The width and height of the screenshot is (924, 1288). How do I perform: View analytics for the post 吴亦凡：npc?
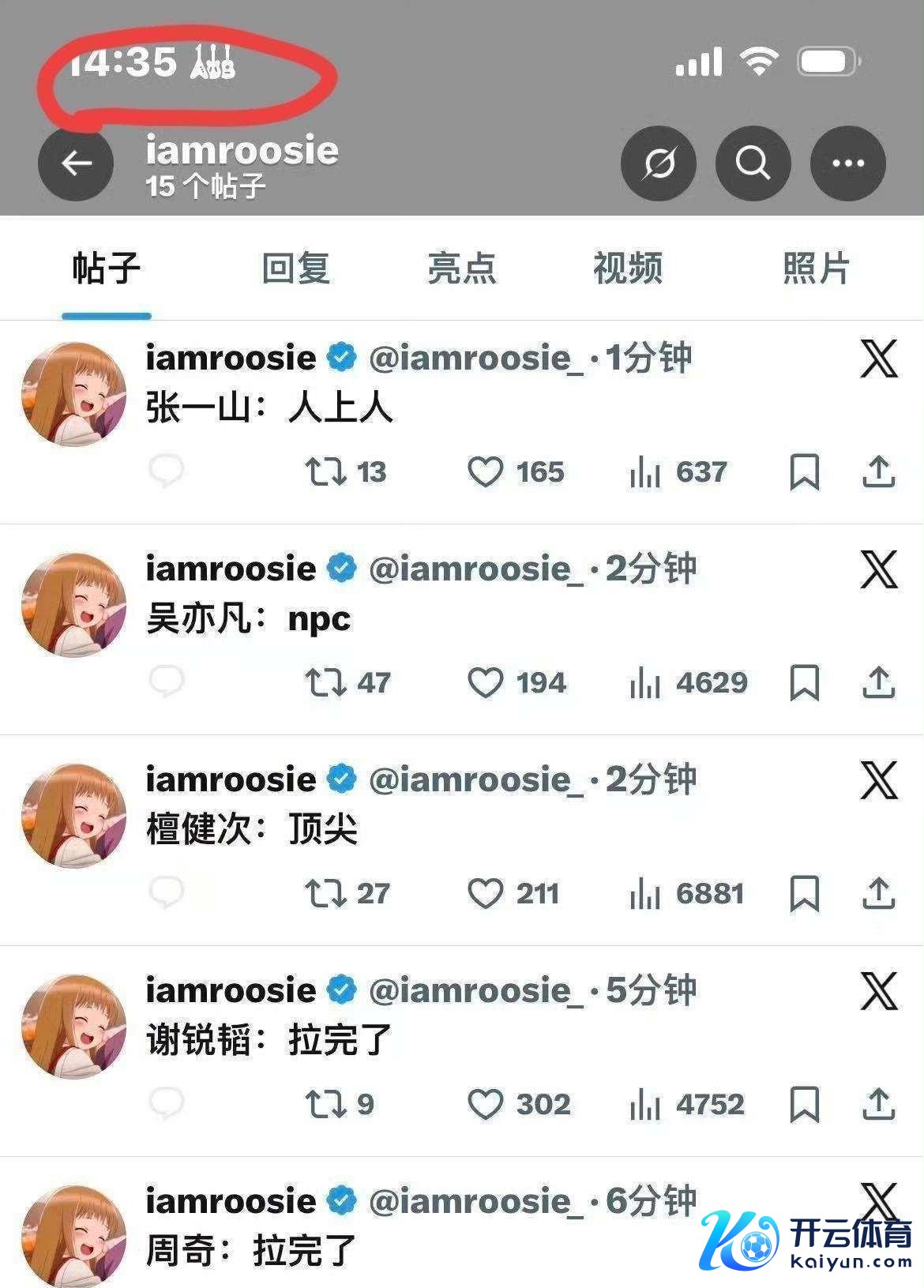coord(644,683)
